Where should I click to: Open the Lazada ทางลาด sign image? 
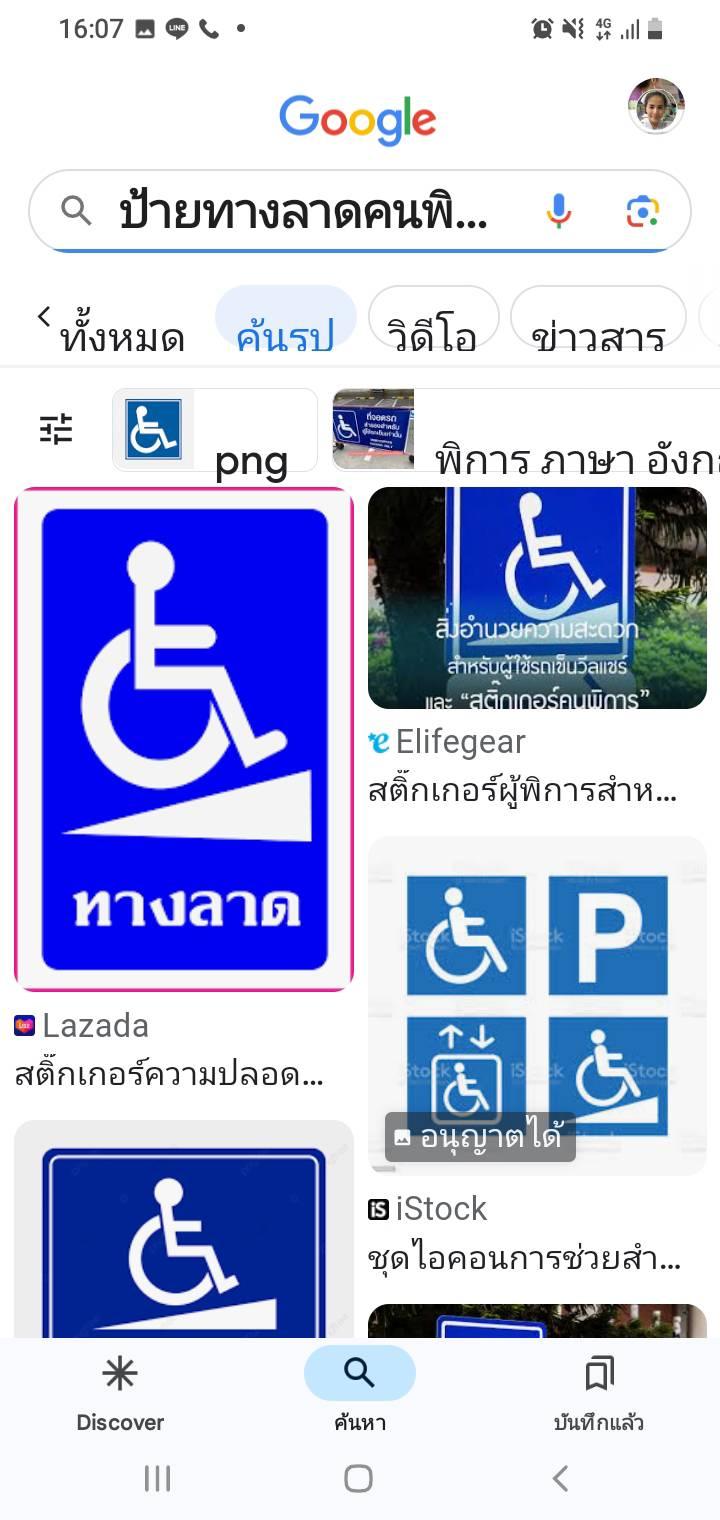(x=184, y=739)
